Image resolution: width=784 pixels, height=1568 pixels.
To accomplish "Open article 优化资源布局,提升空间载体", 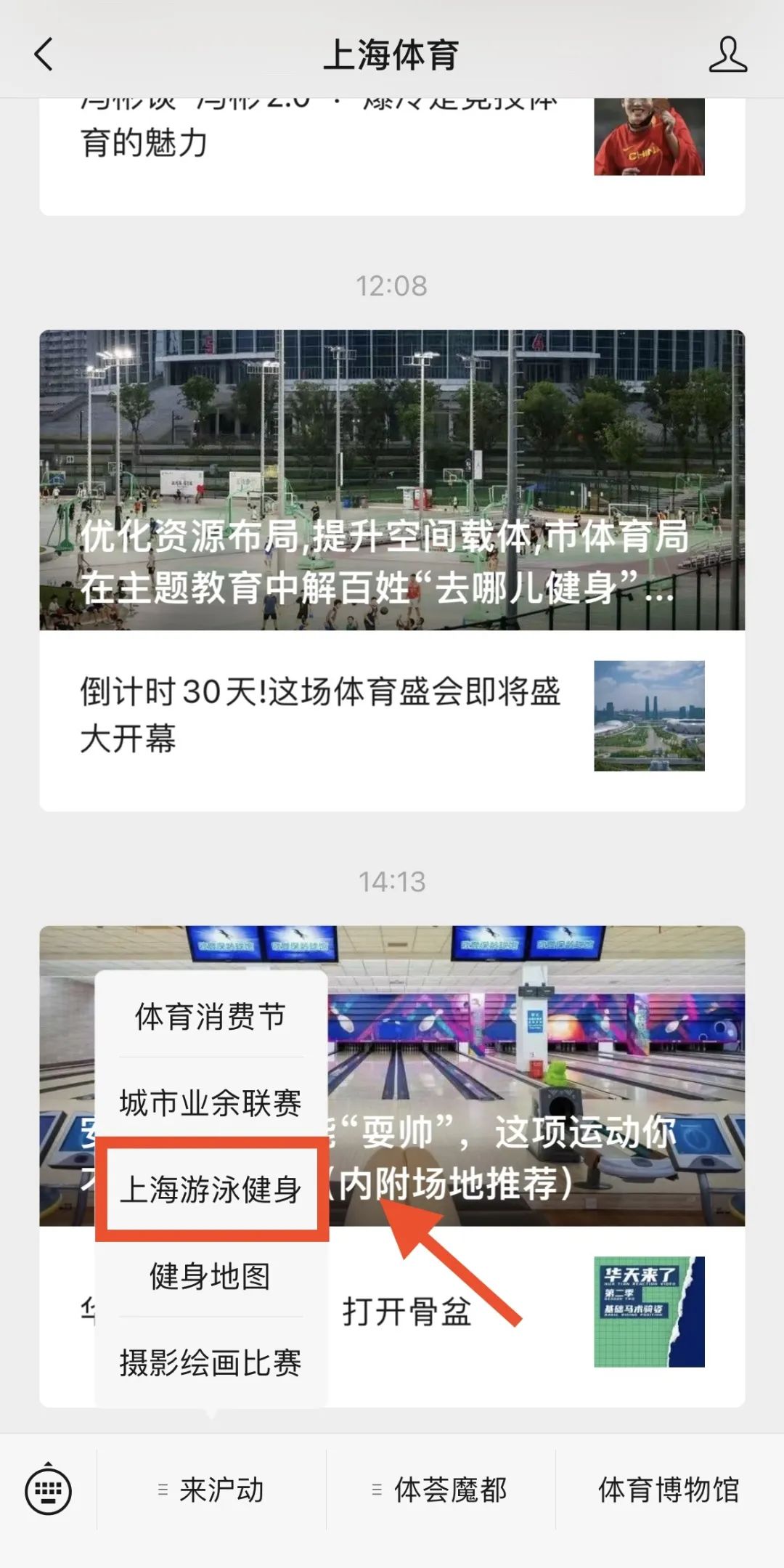I will [x=392, y=480].
